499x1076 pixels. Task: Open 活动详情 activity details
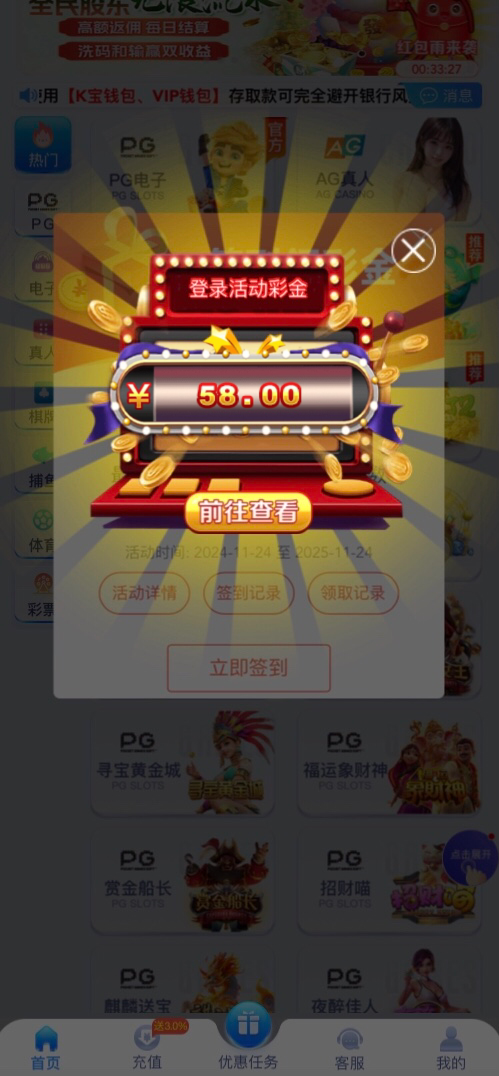pos(144,593)
